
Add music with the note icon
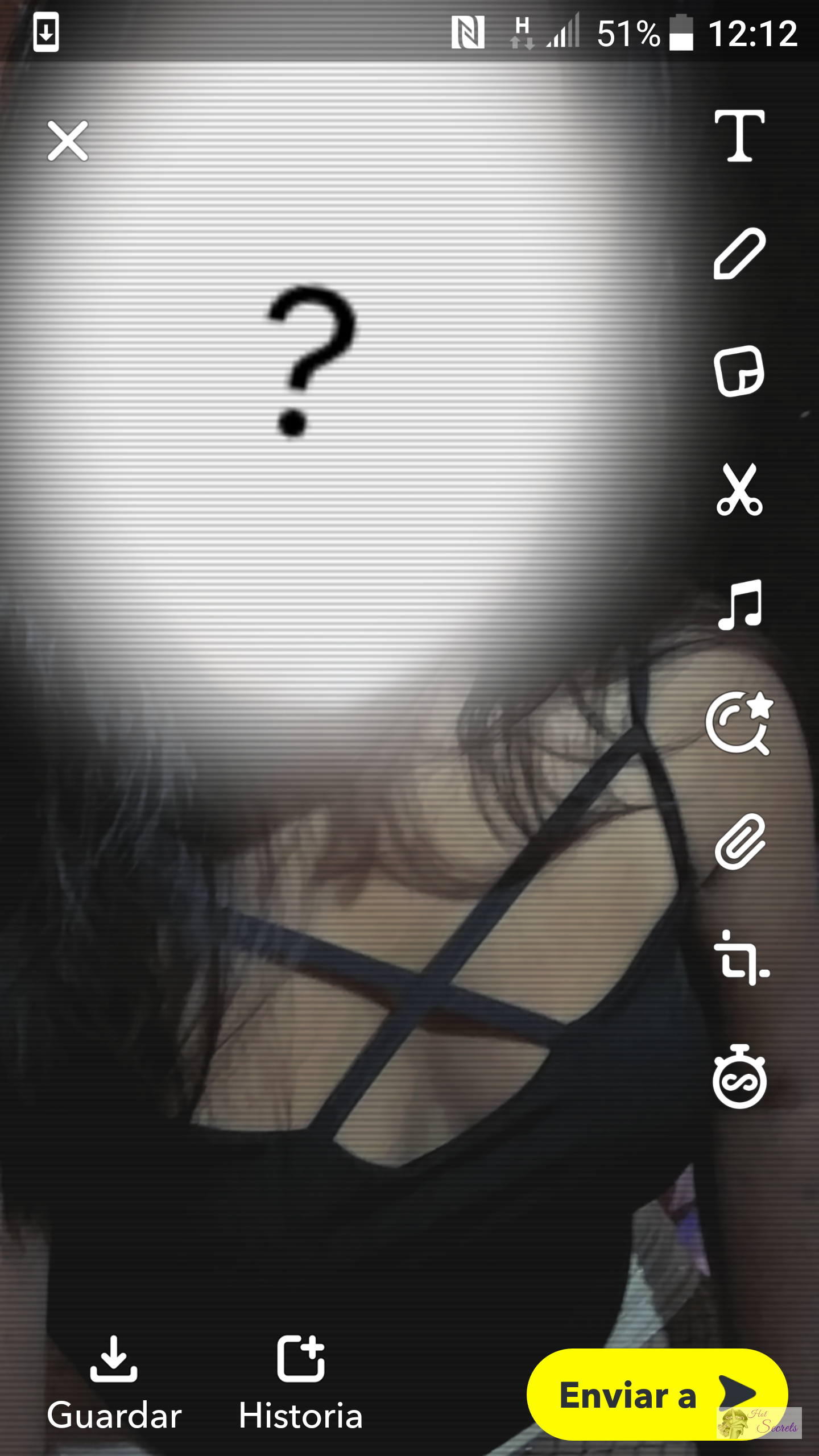739,605
